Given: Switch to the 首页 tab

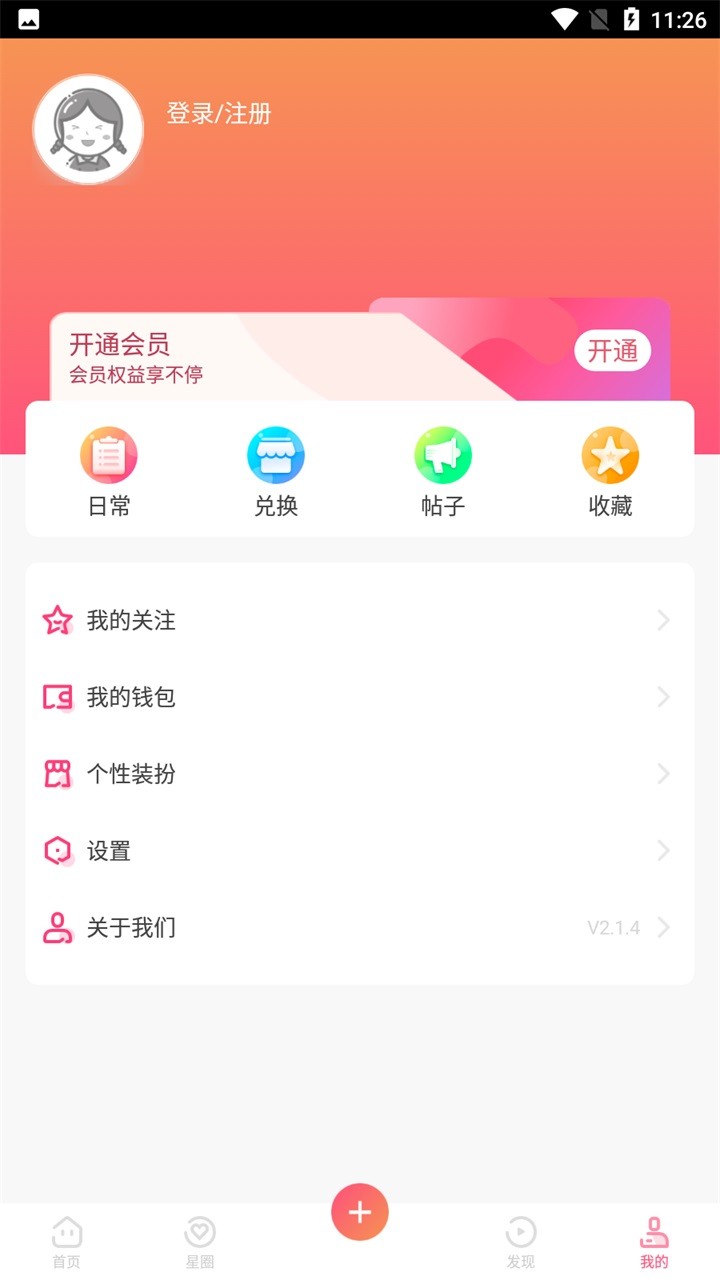Looking at the screenshot, I should 67,1242.
